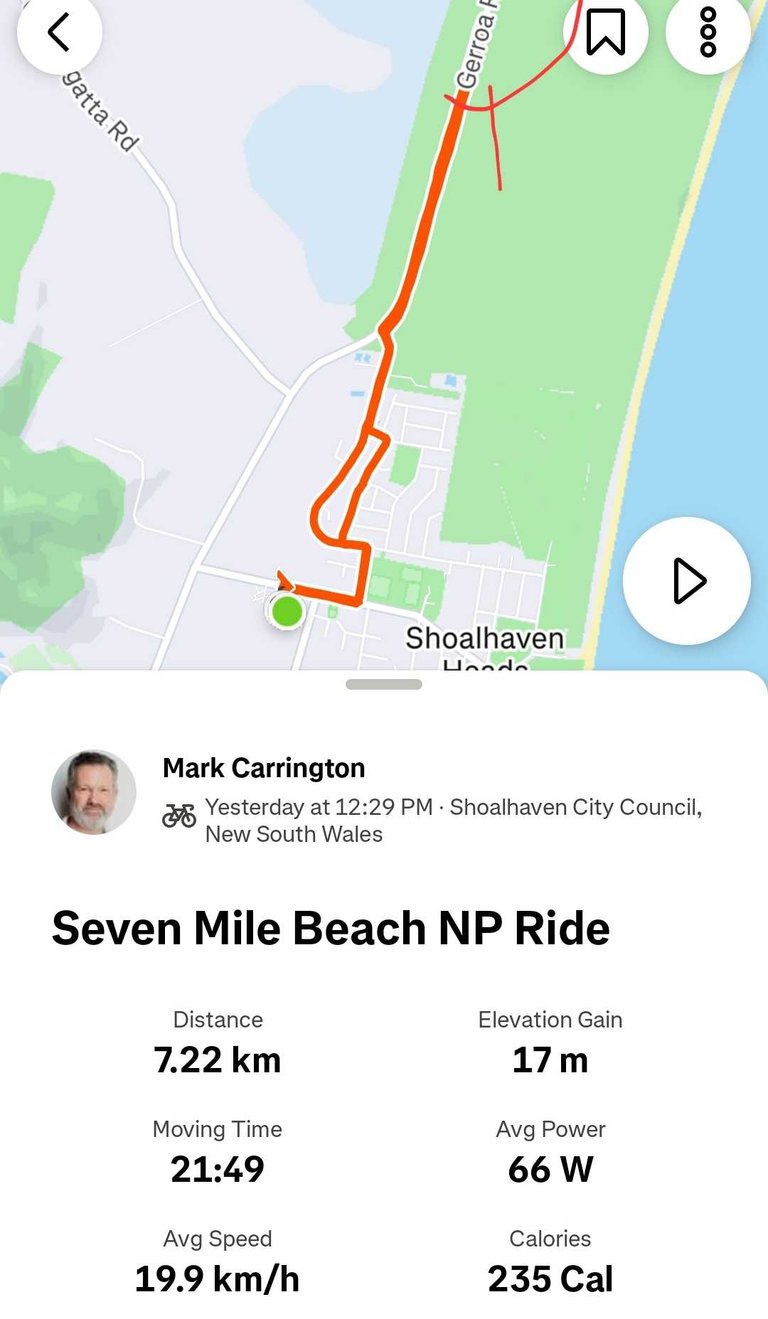Viewport: 768px width, 1319px height.
Task: Play the route flyover animation
Action: 686,581
